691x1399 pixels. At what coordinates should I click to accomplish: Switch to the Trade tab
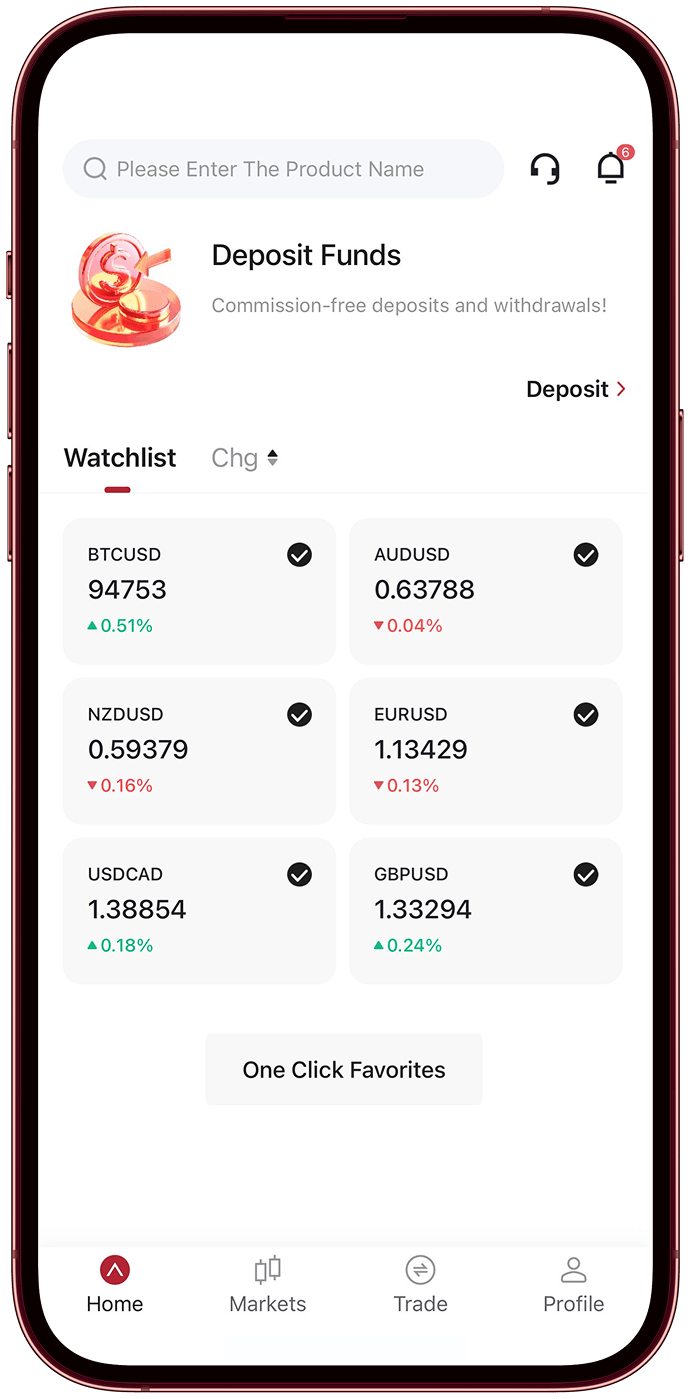(420, 1285)
